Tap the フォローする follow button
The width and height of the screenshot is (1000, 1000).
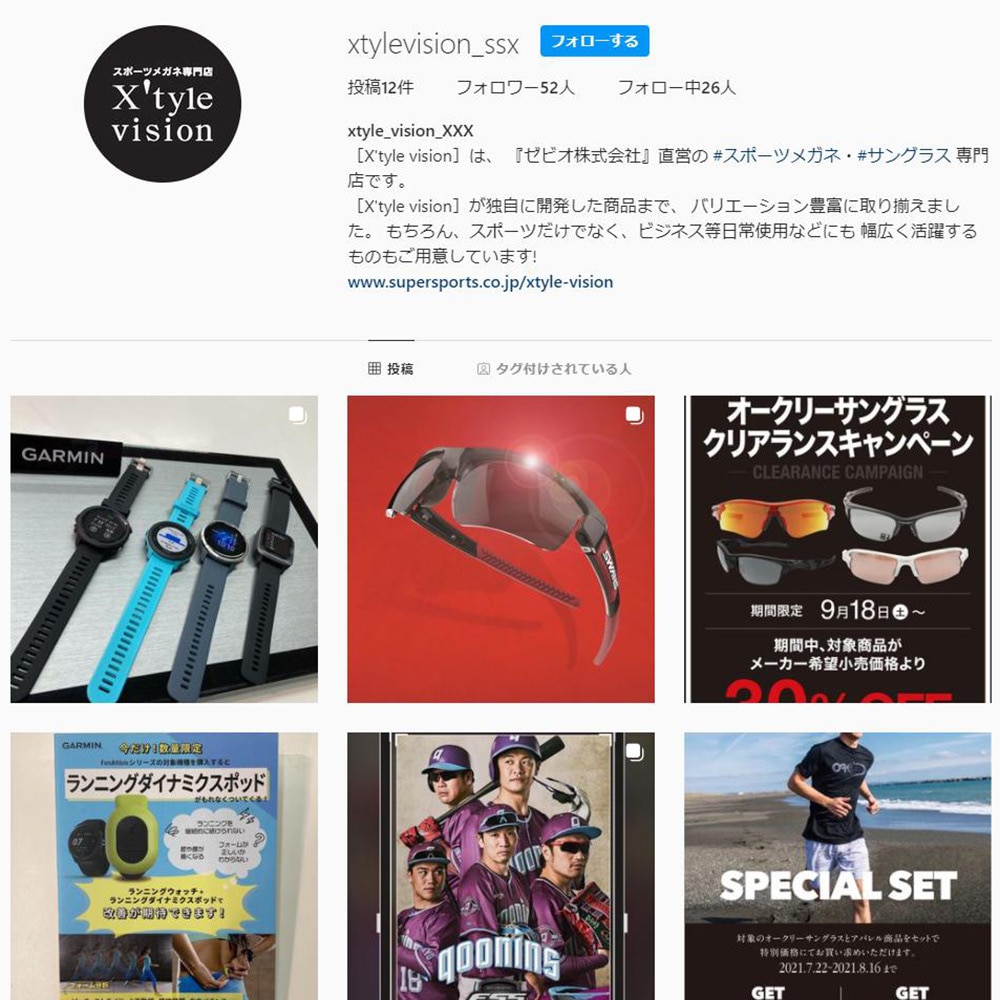pos(595,41)
